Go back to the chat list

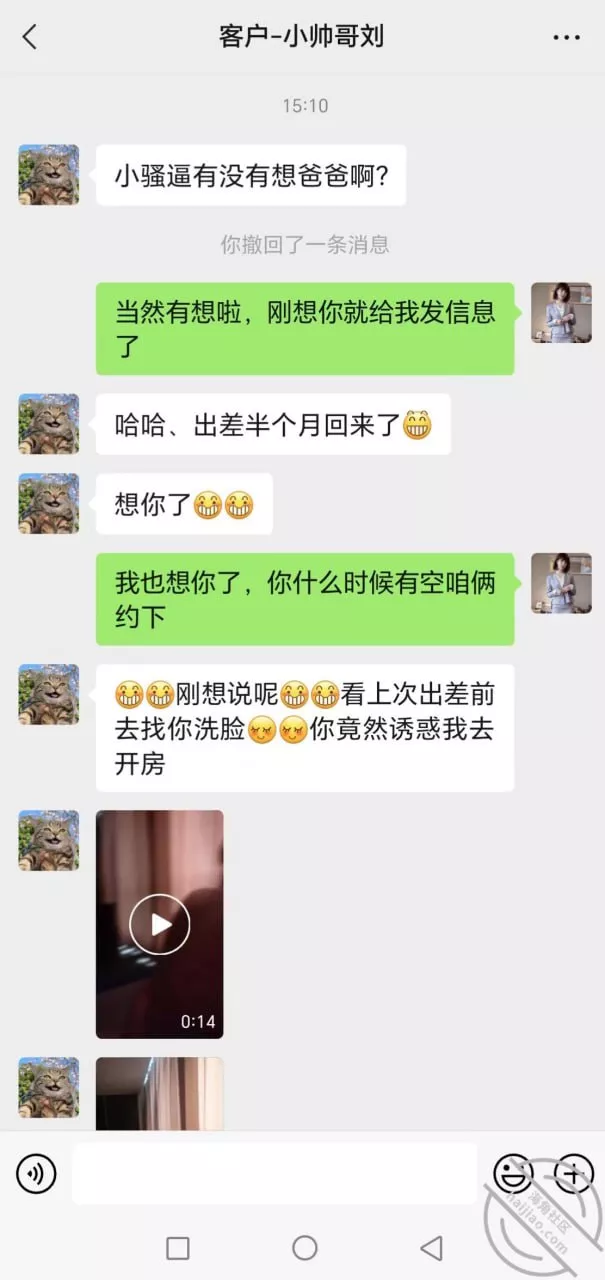coord(30,38)
